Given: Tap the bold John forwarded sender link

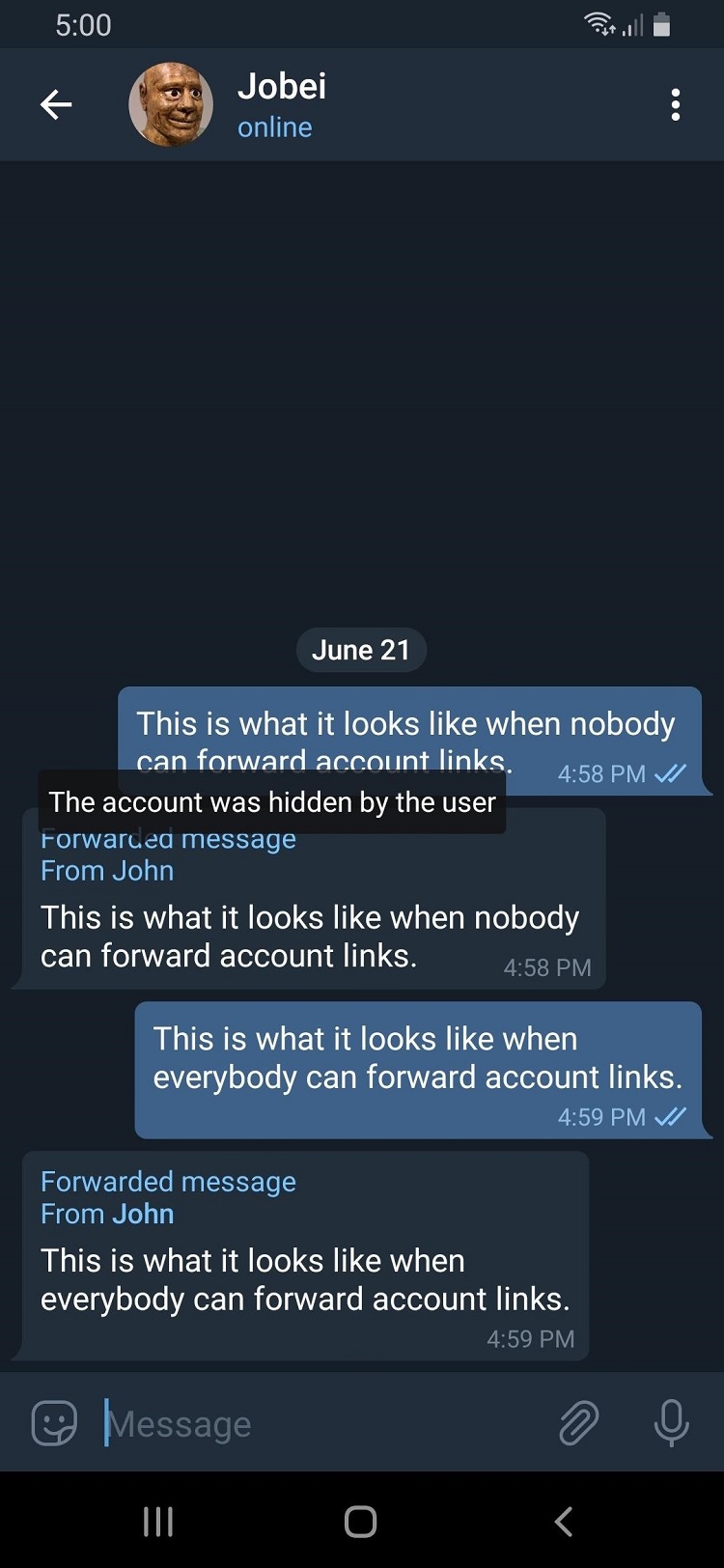Looking at the screenshot, I should click(x=142, y=1214).
